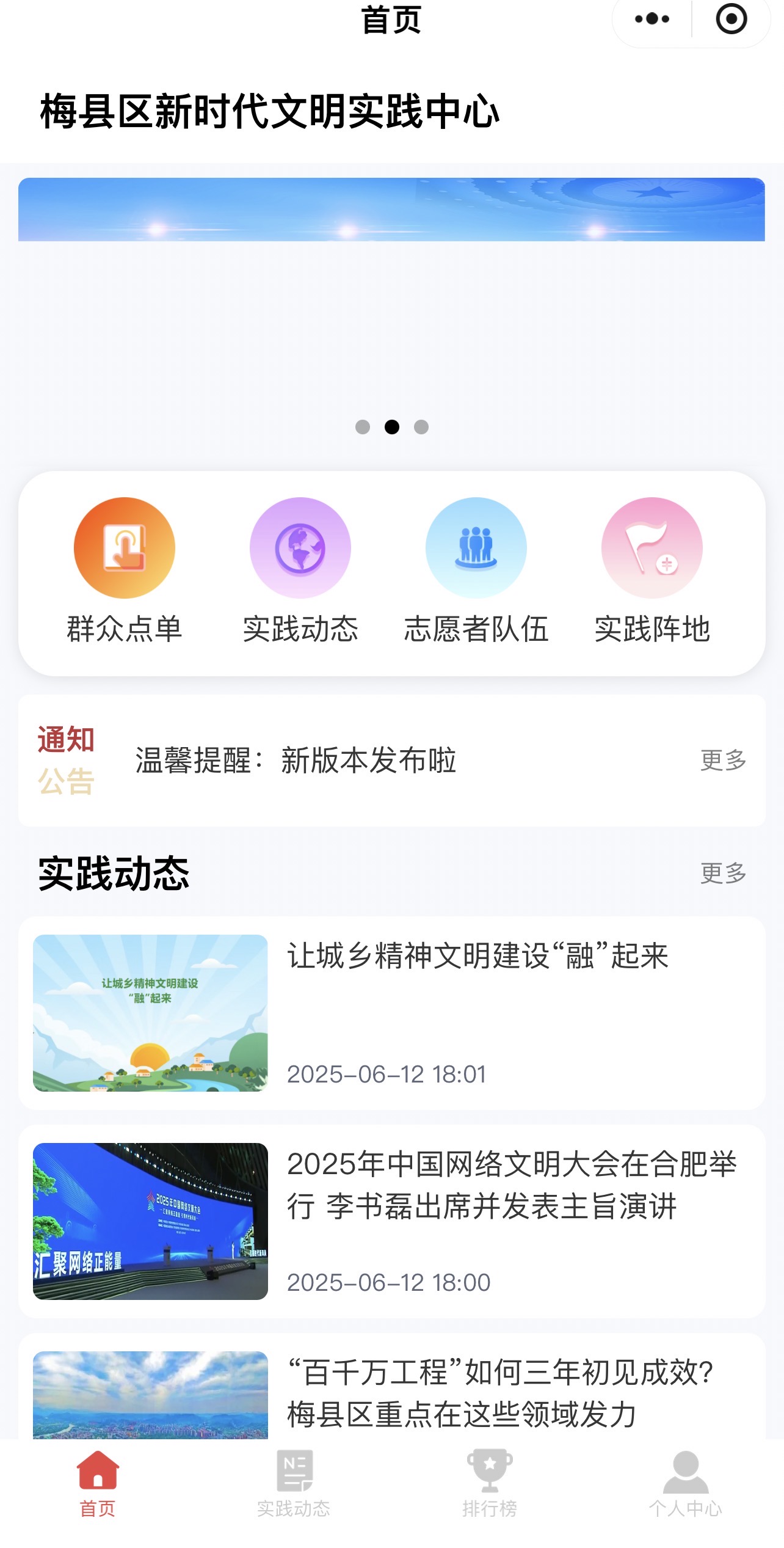Open article about 2025年中国网络文明大会

pyautogui.click(x=512, y=1185)
